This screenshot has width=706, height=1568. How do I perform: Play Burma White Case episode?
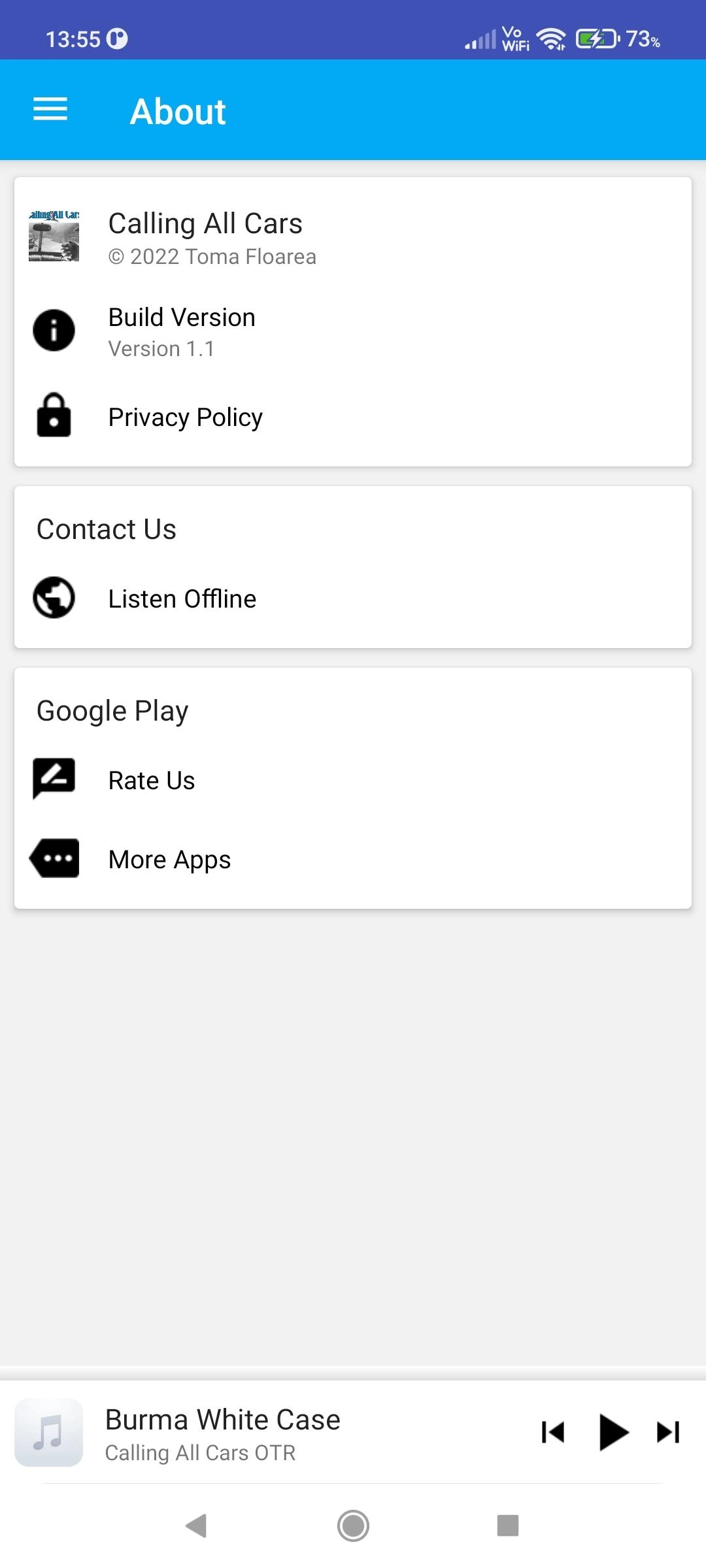pyautogui.click(x=613, y=1432)
